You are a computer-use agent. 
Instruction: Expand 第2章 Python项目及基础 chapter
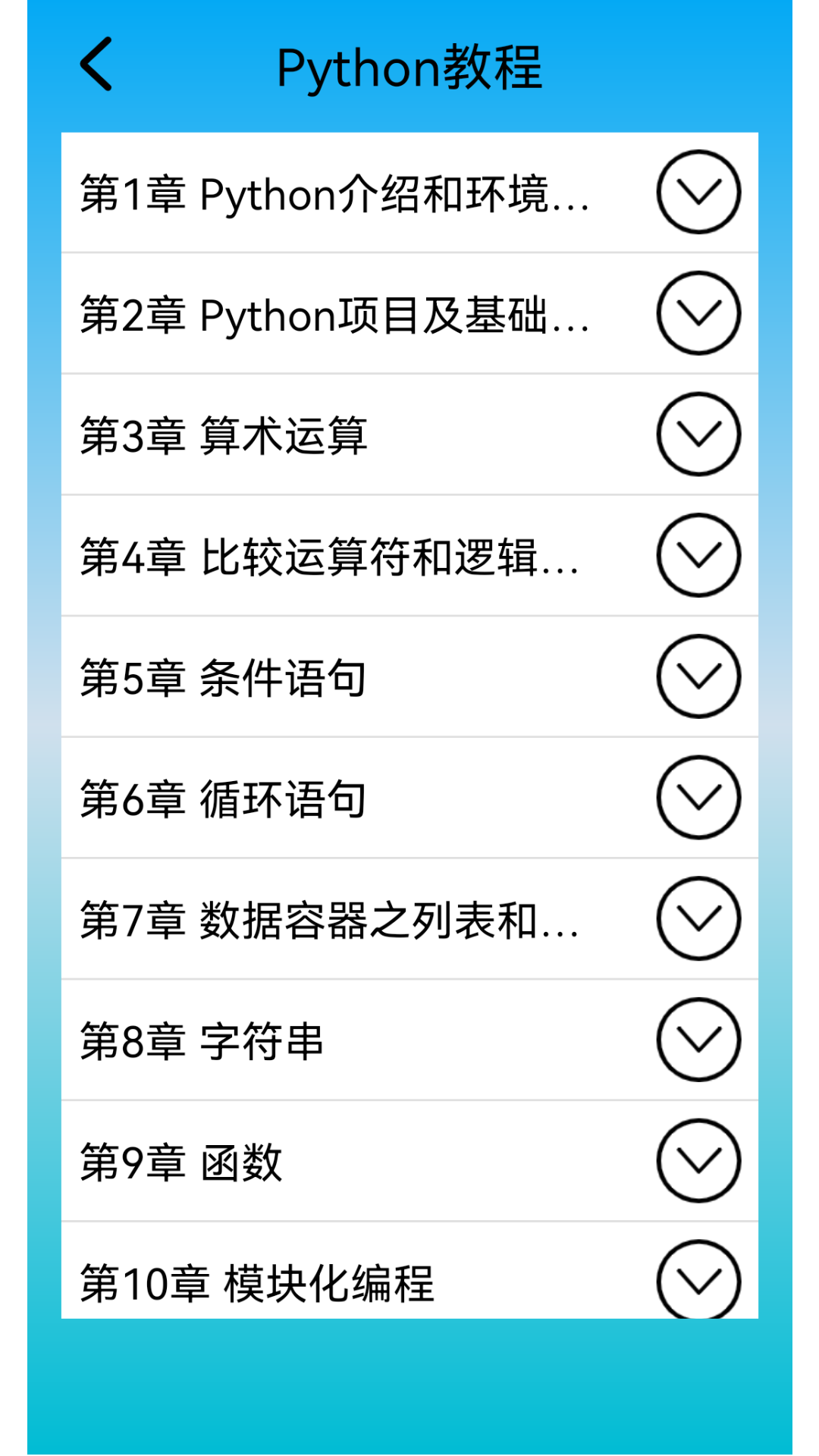coord(699,312)
